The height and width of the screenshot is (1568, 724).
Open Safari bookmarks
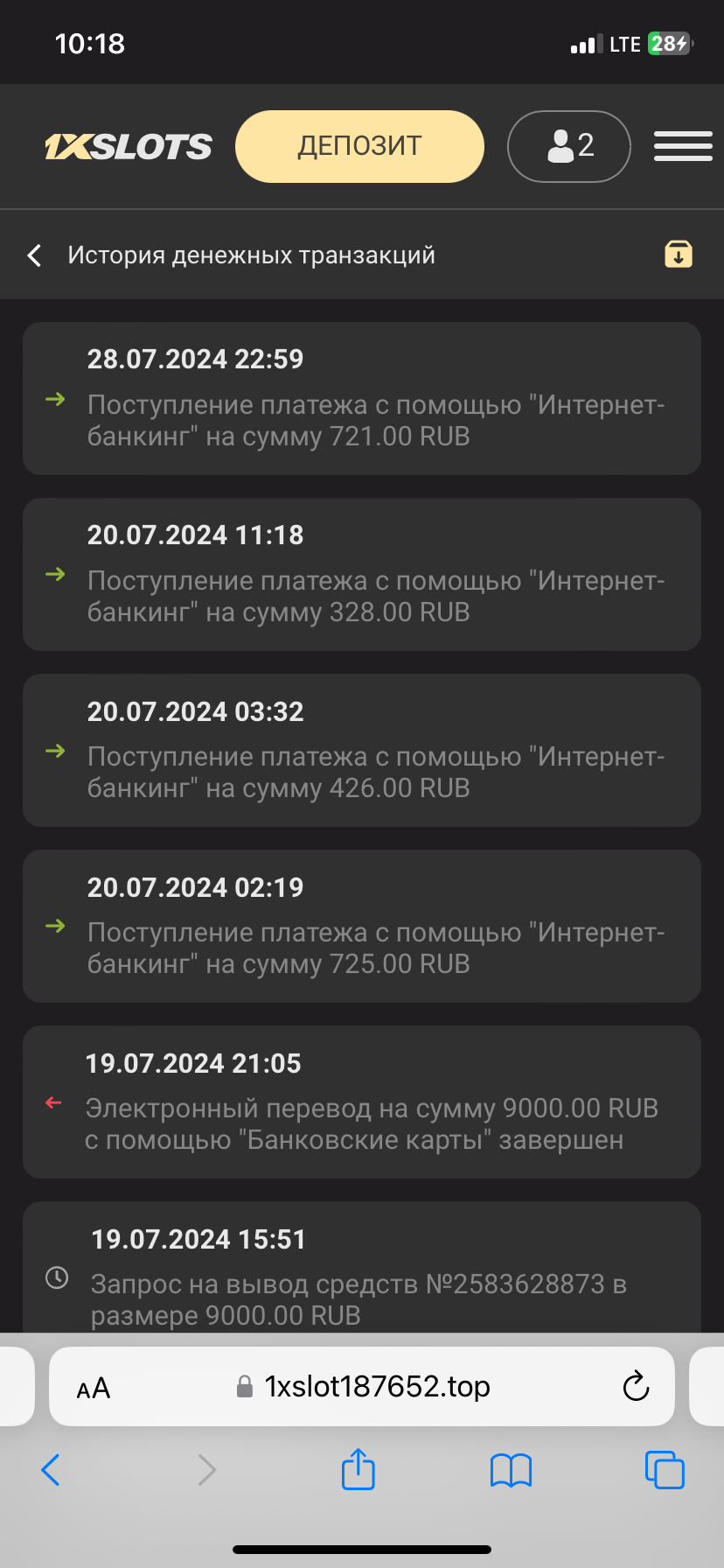click(512, 1470)
